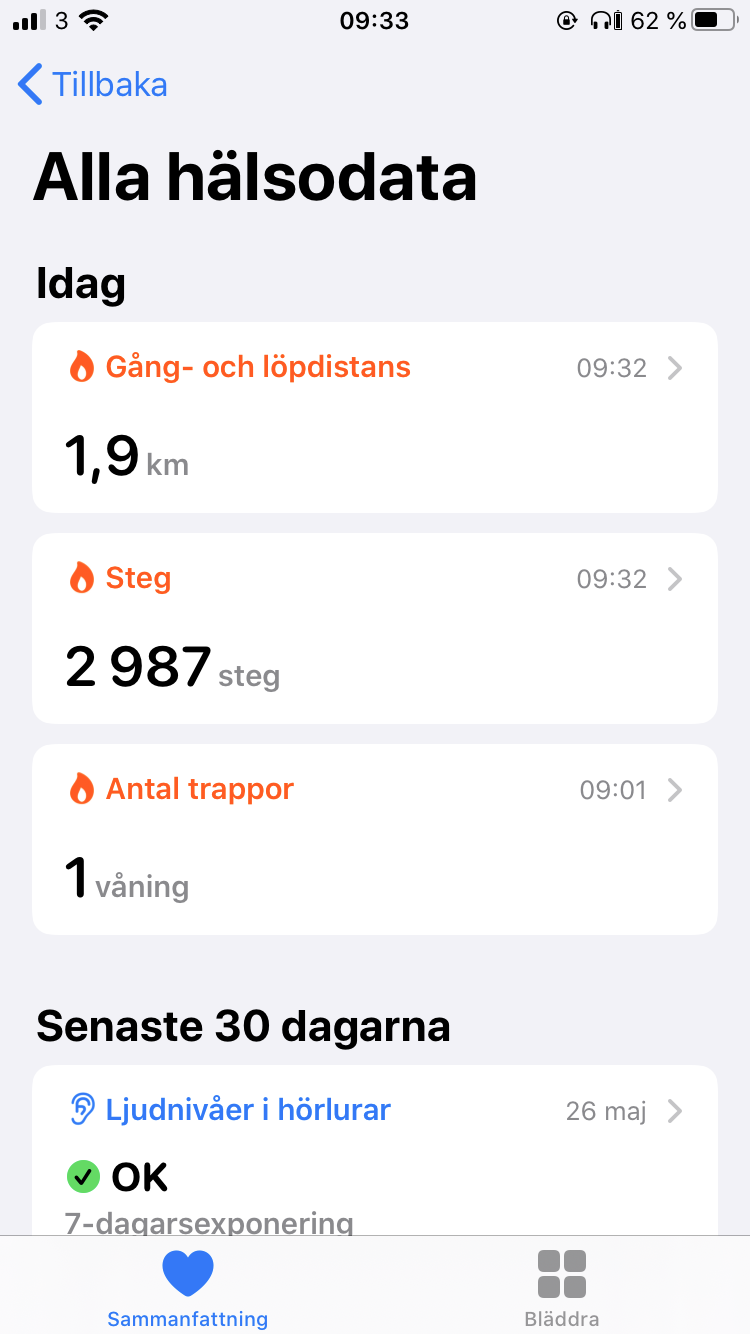
Task: Switch to the Bläddra tab
Action: [562, 1288]
